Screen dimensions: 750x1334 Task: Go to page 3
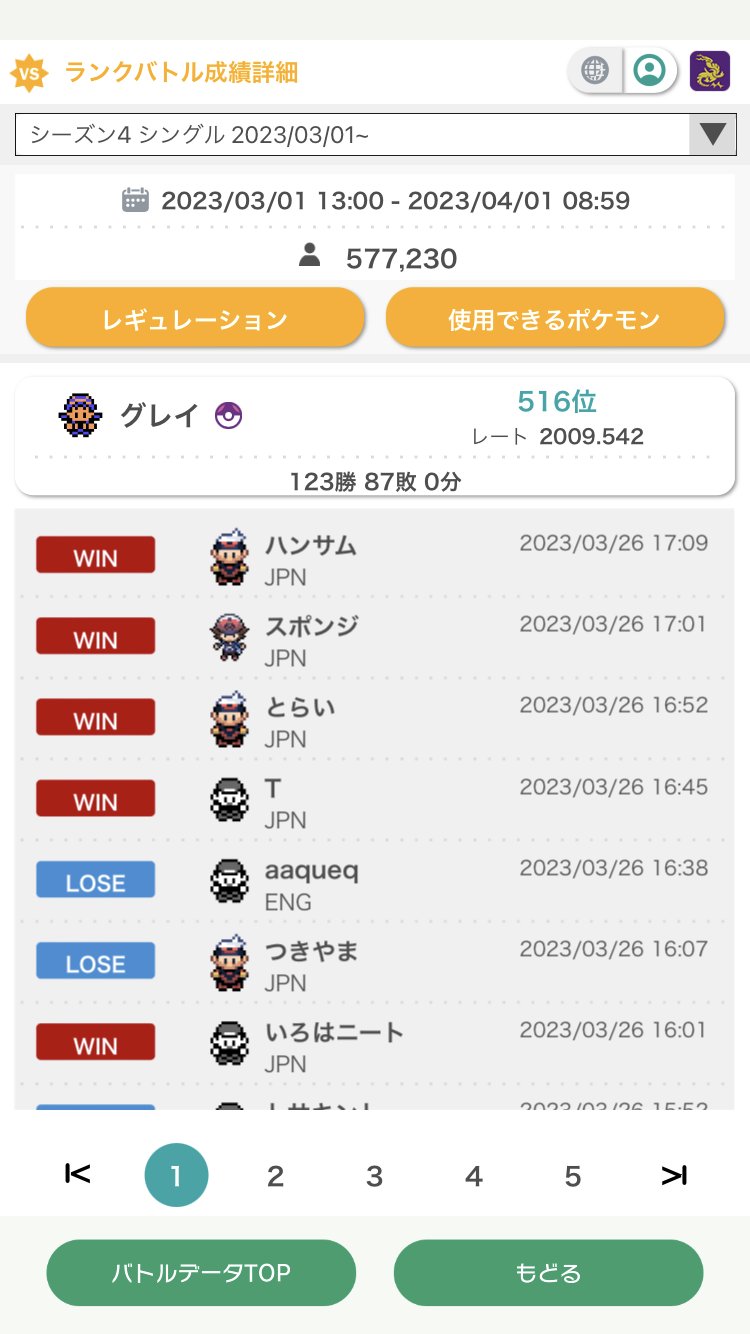(374, 1176)
